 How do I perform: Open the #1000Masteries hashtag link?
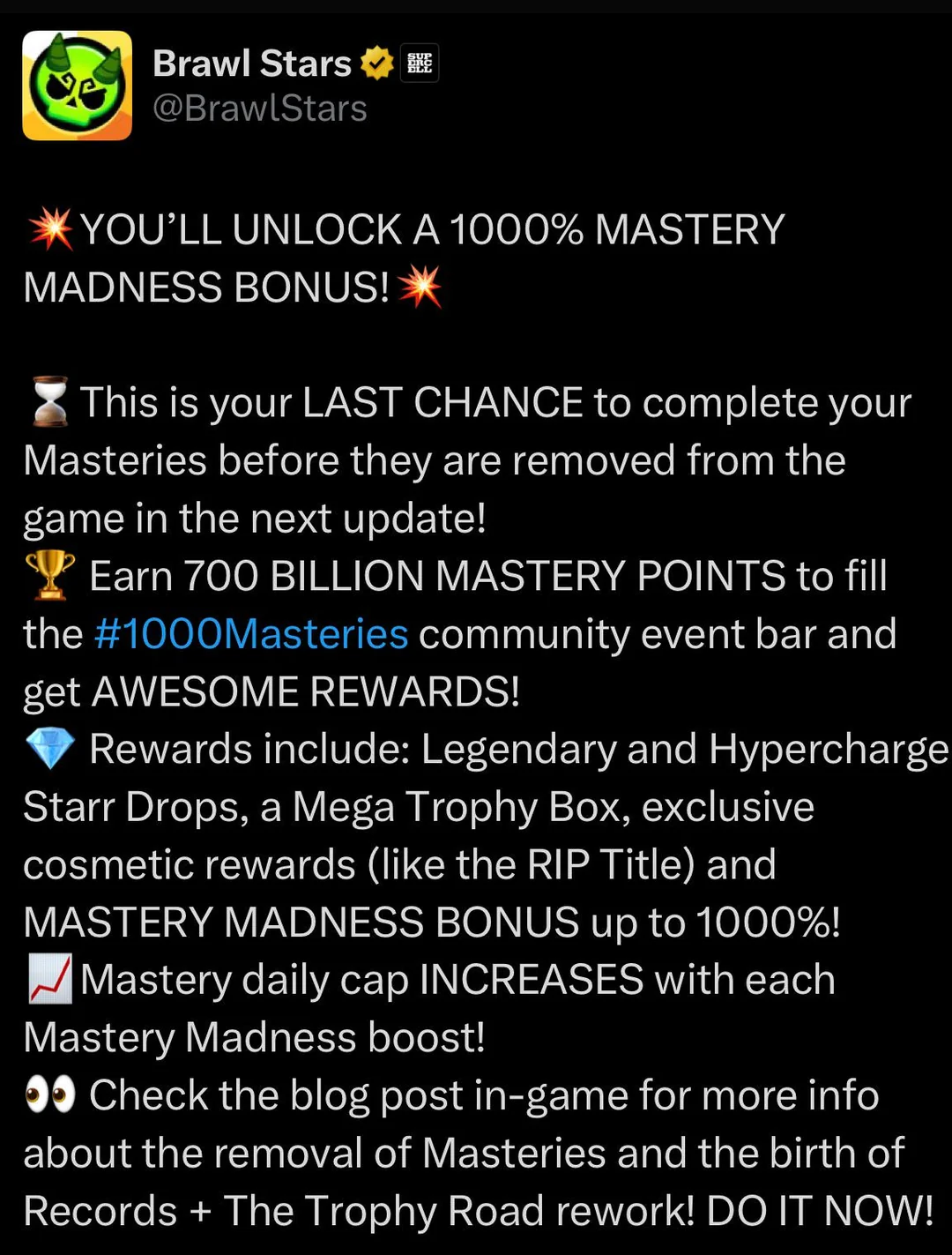[x=250, y=634]
